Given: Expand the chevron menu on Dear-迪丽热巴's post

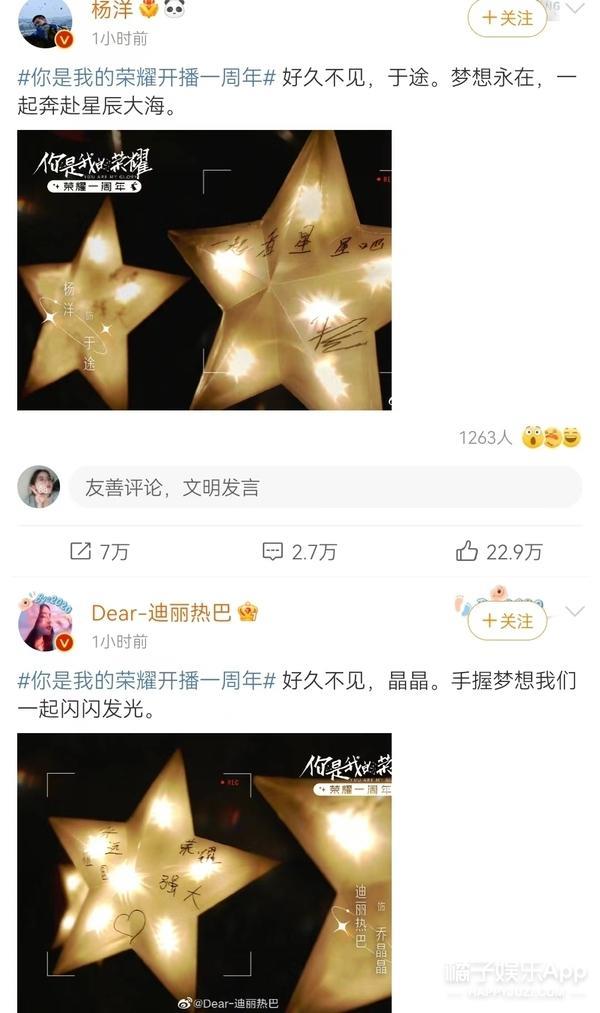Looking at the screenshot, I should point(575,611).
